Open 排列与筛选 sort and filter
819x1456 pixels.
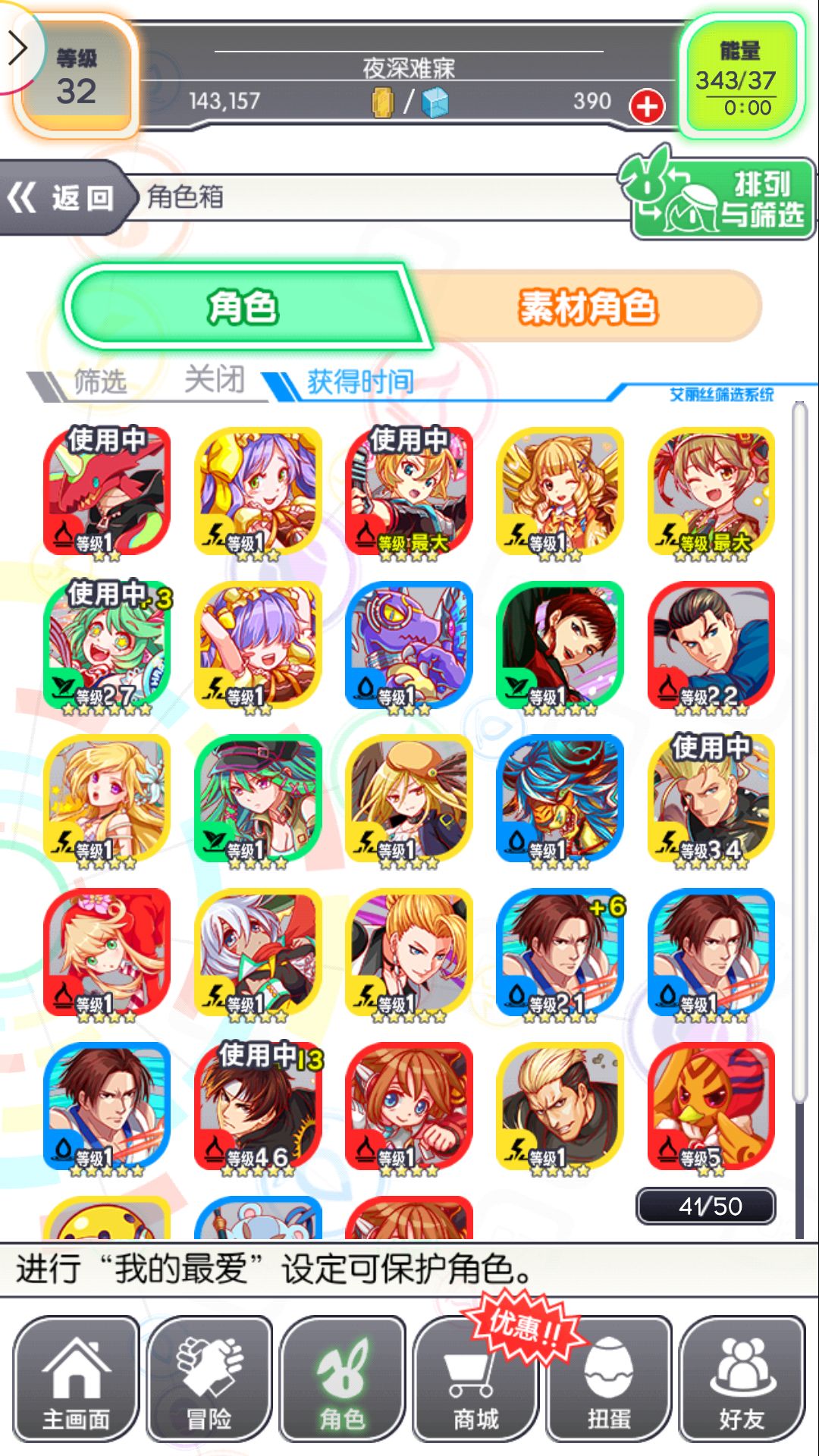(x=718, y=194)
